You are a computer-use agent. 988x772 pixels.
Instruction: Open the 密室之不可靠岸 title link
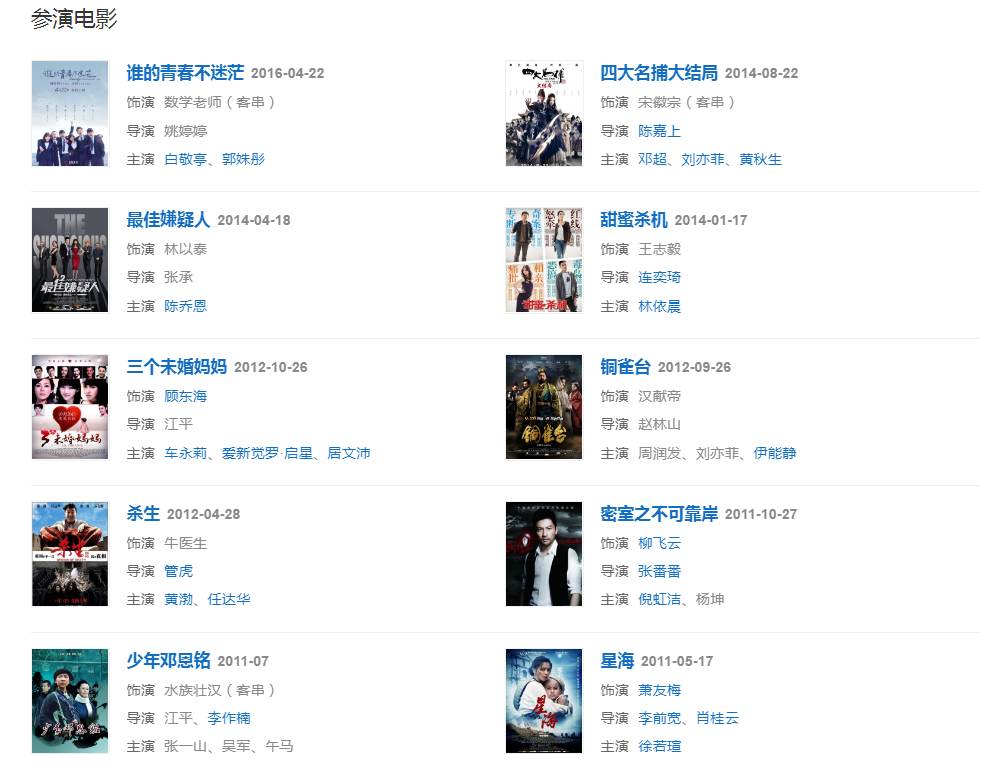coord(659,514)
